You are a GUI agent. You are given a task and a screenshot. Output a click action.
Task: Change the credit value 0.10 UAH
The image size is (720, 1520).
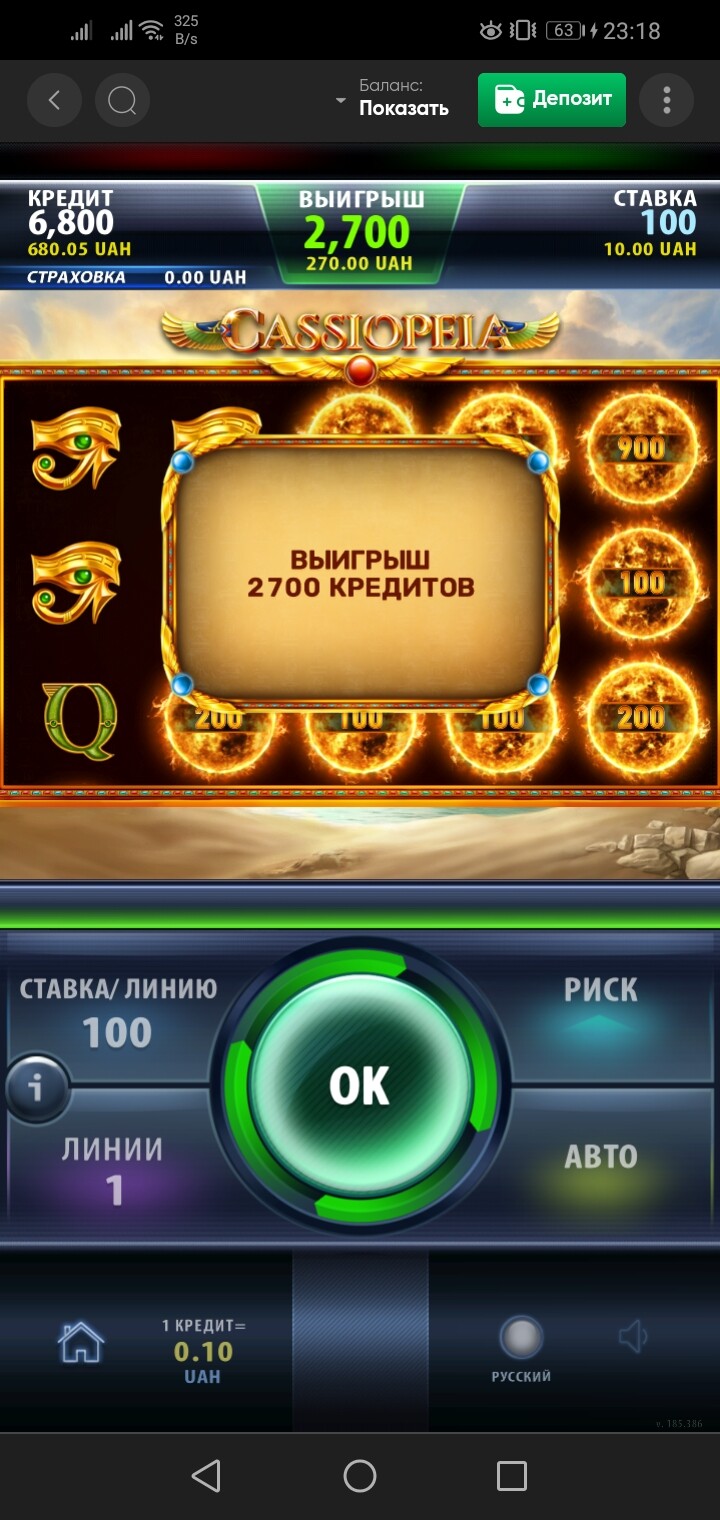203,1351
